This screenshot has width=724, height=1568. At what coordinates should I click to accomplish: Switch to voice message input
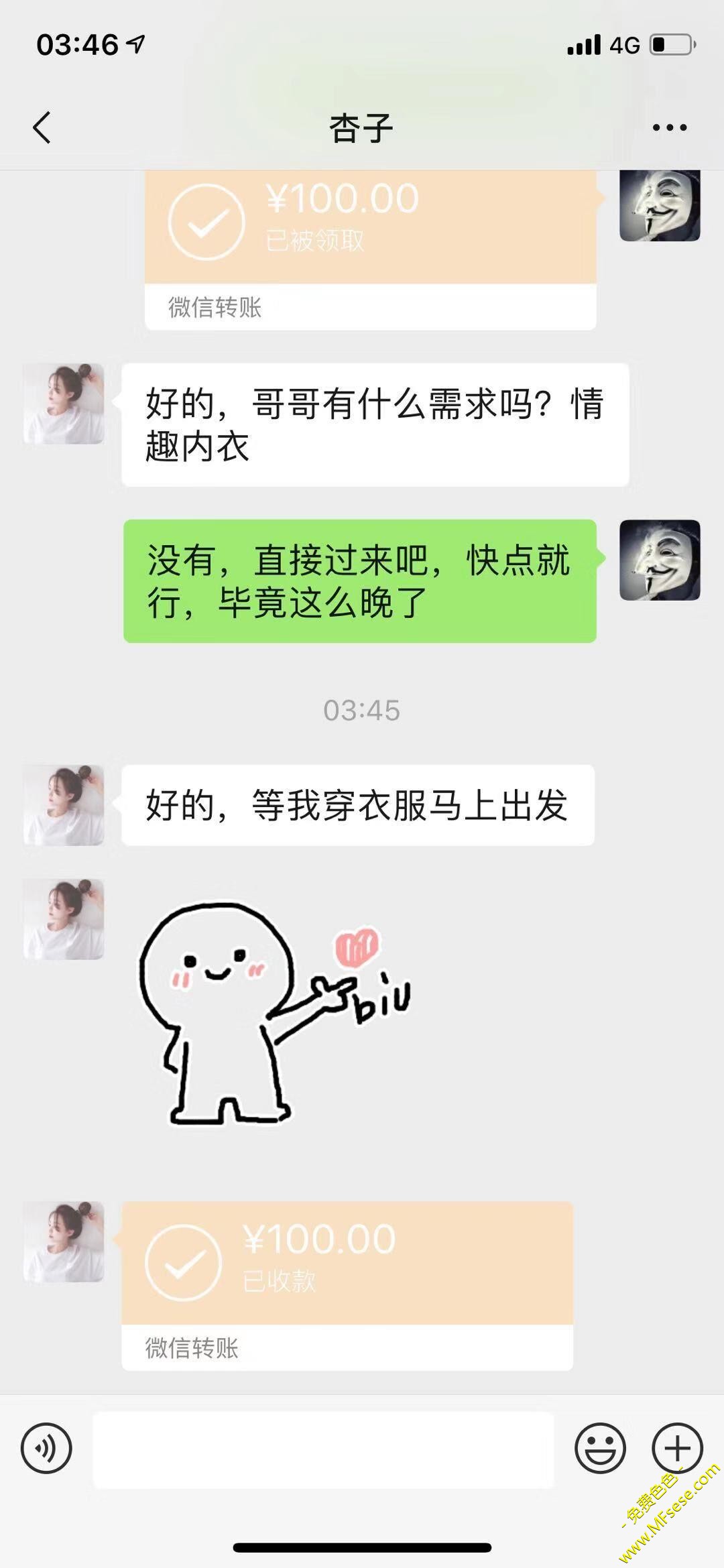tap(46, 1448)
